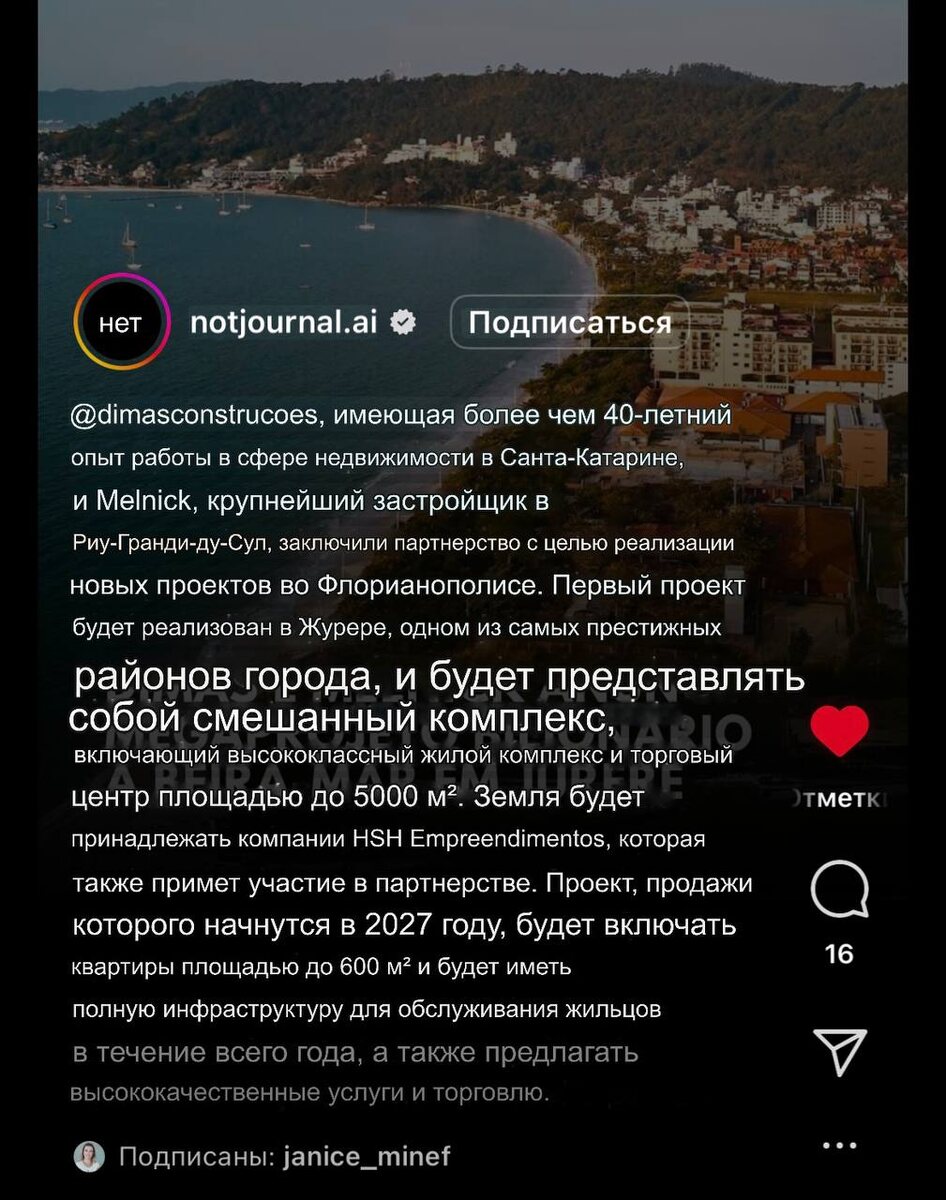
Task: Open the janice_minef follower link
Action: [x=367, y=1157]
